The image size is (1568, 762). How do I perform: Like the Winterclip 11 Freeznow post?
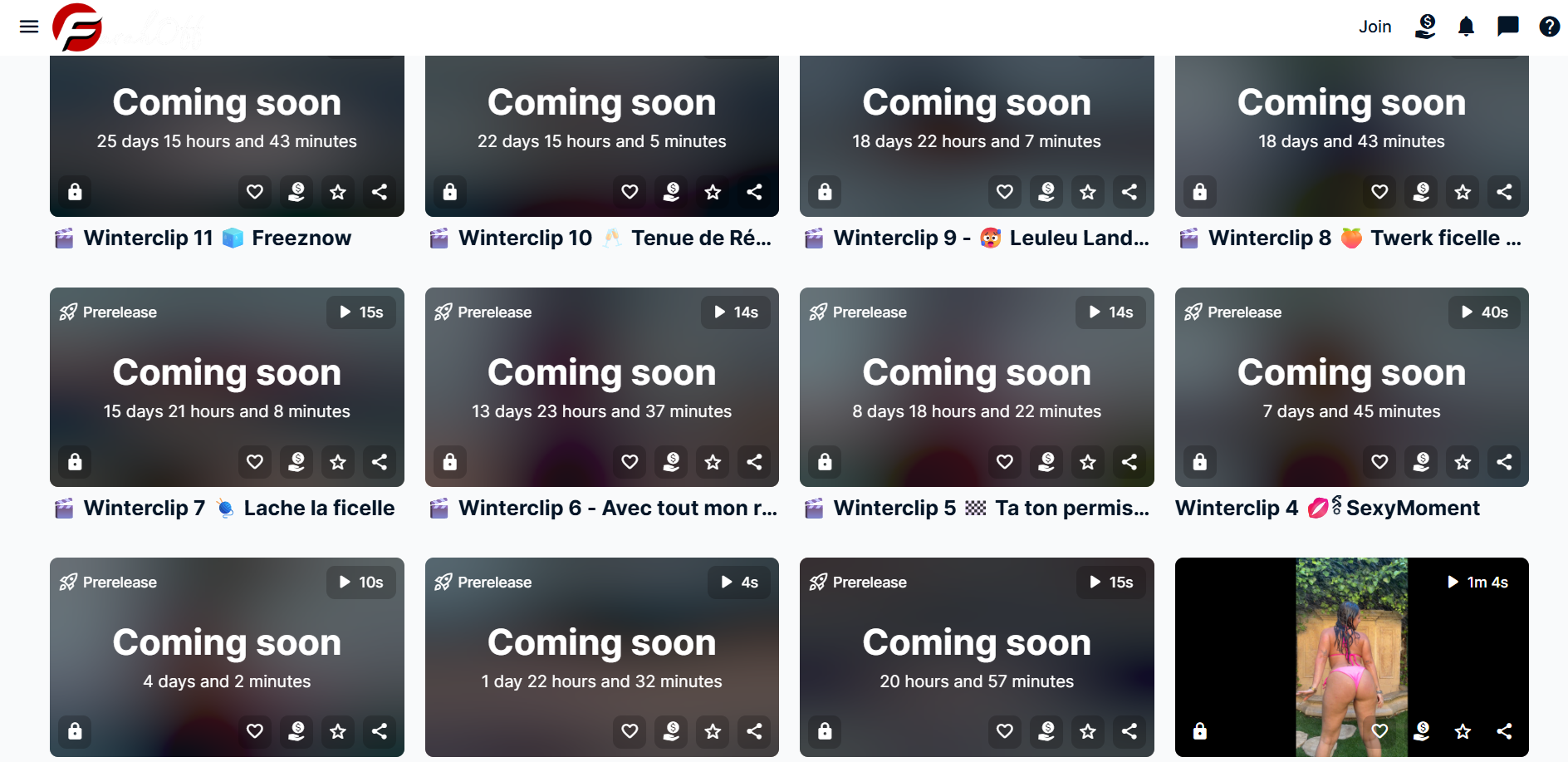click(255, 192)
